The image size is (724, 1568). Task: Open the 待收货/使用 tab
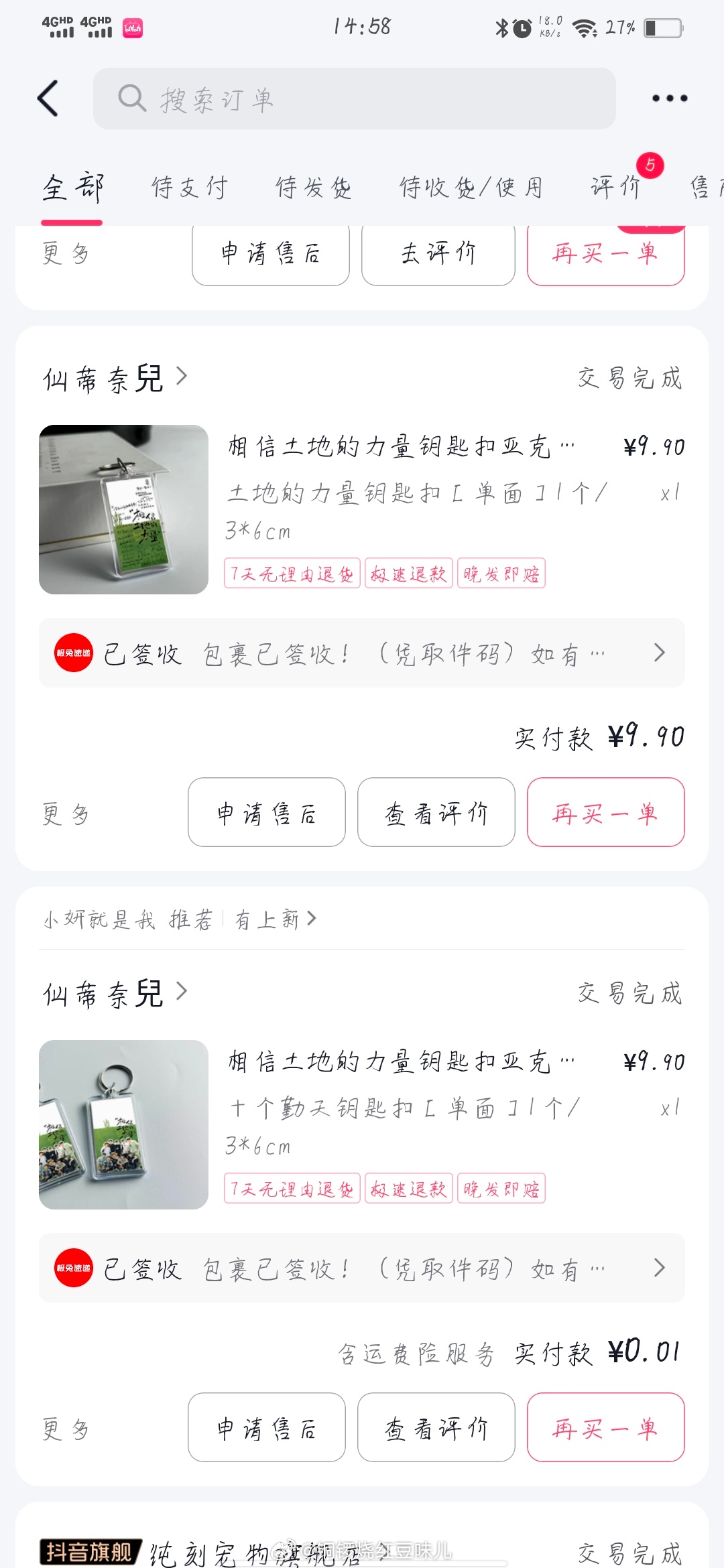pos(469,188)
